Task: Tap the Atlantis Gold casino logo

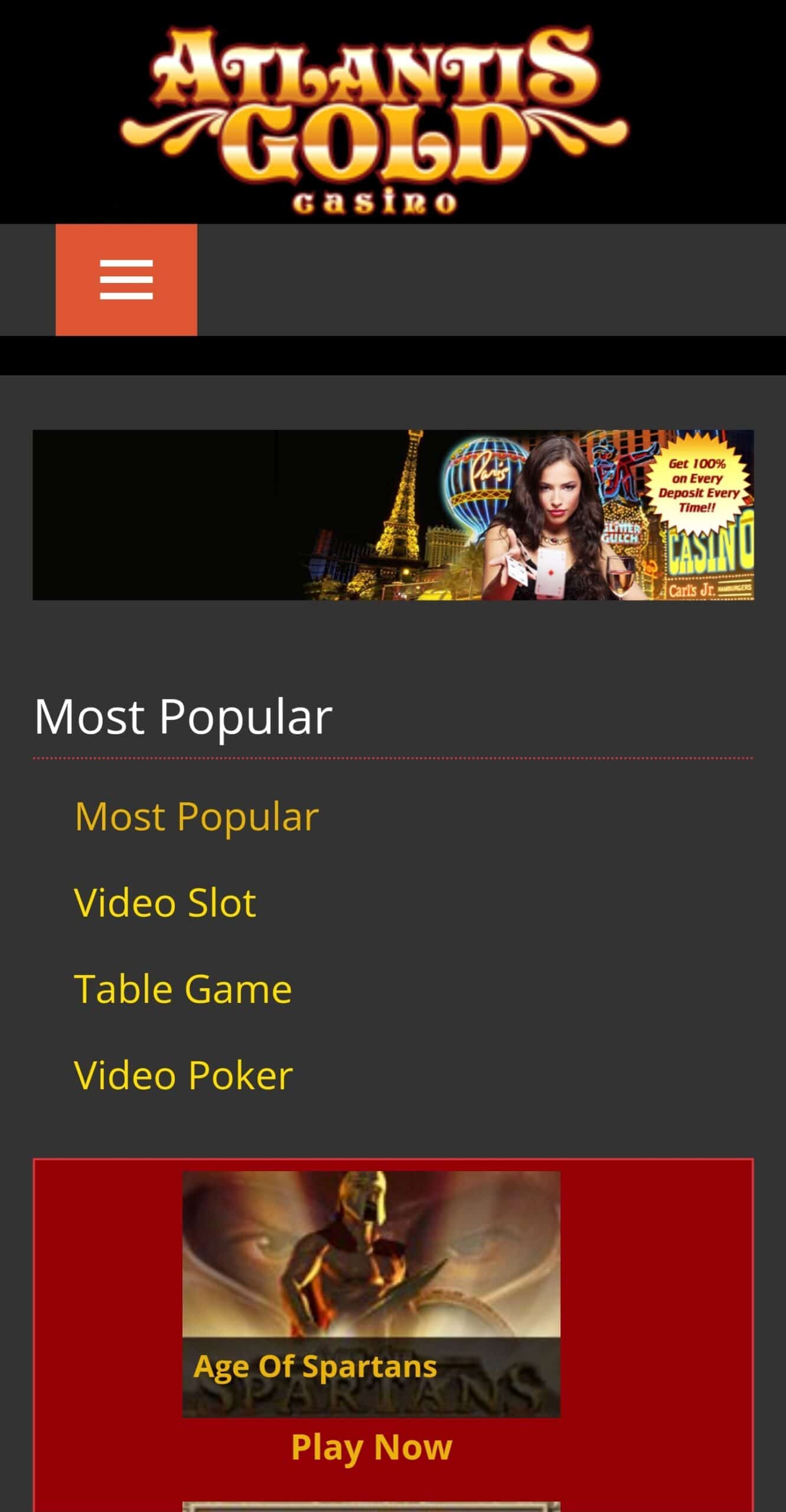Action: point(374,118)
